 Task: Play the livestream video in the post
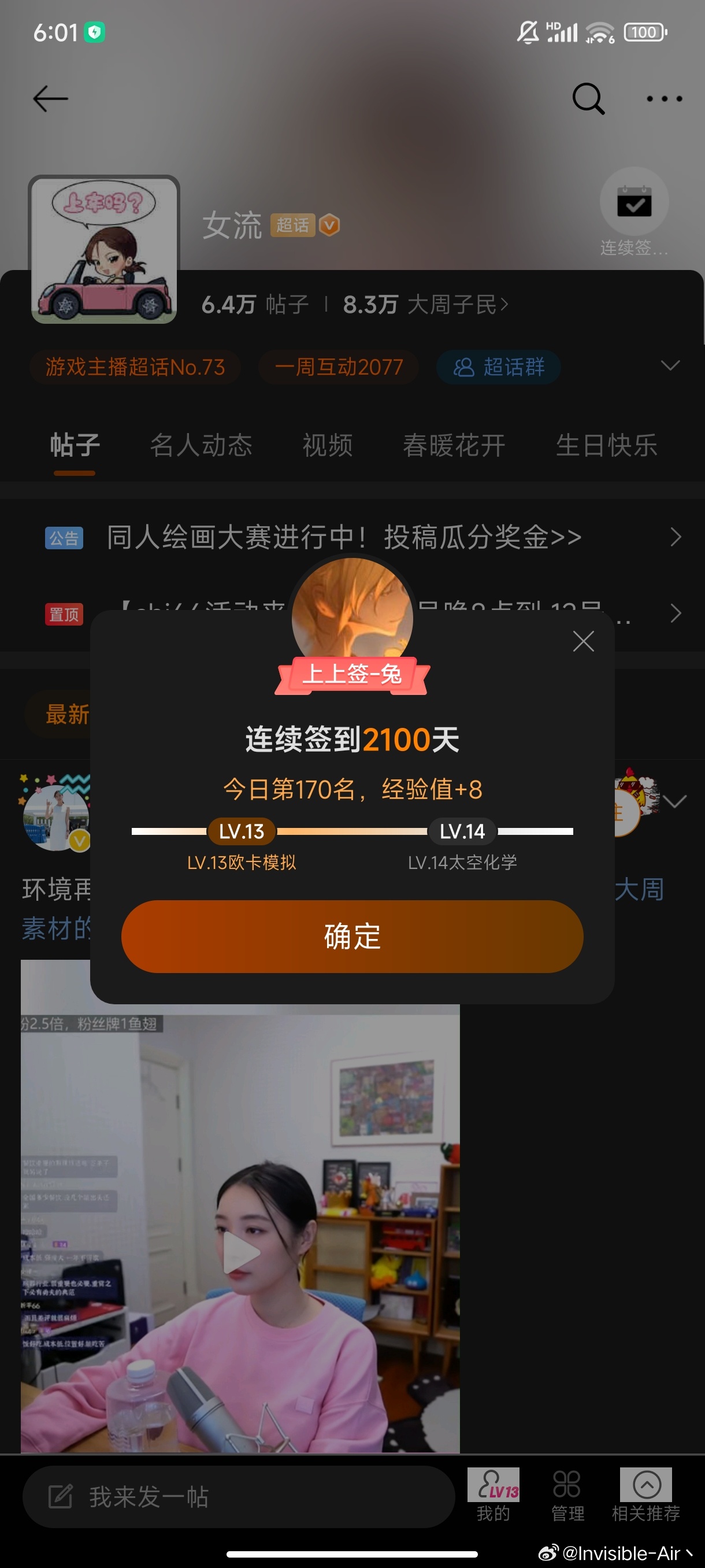click(x=241, y=1253)
